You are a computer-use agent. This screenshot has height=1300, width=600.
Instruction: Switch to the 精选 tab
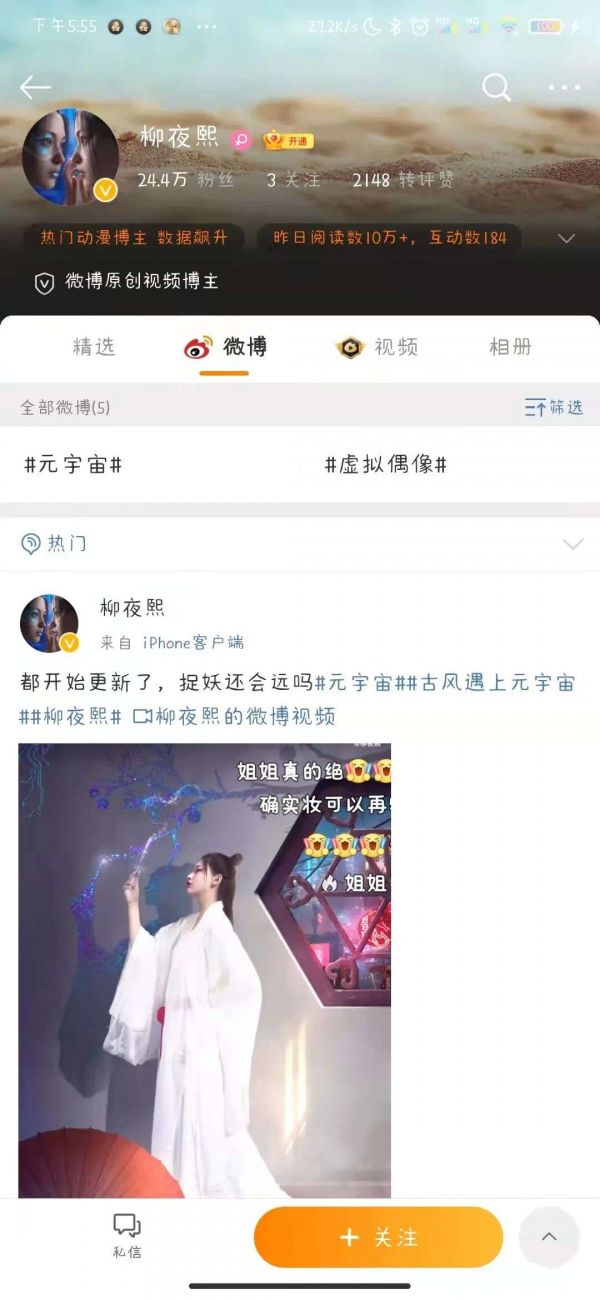point(94,347)
